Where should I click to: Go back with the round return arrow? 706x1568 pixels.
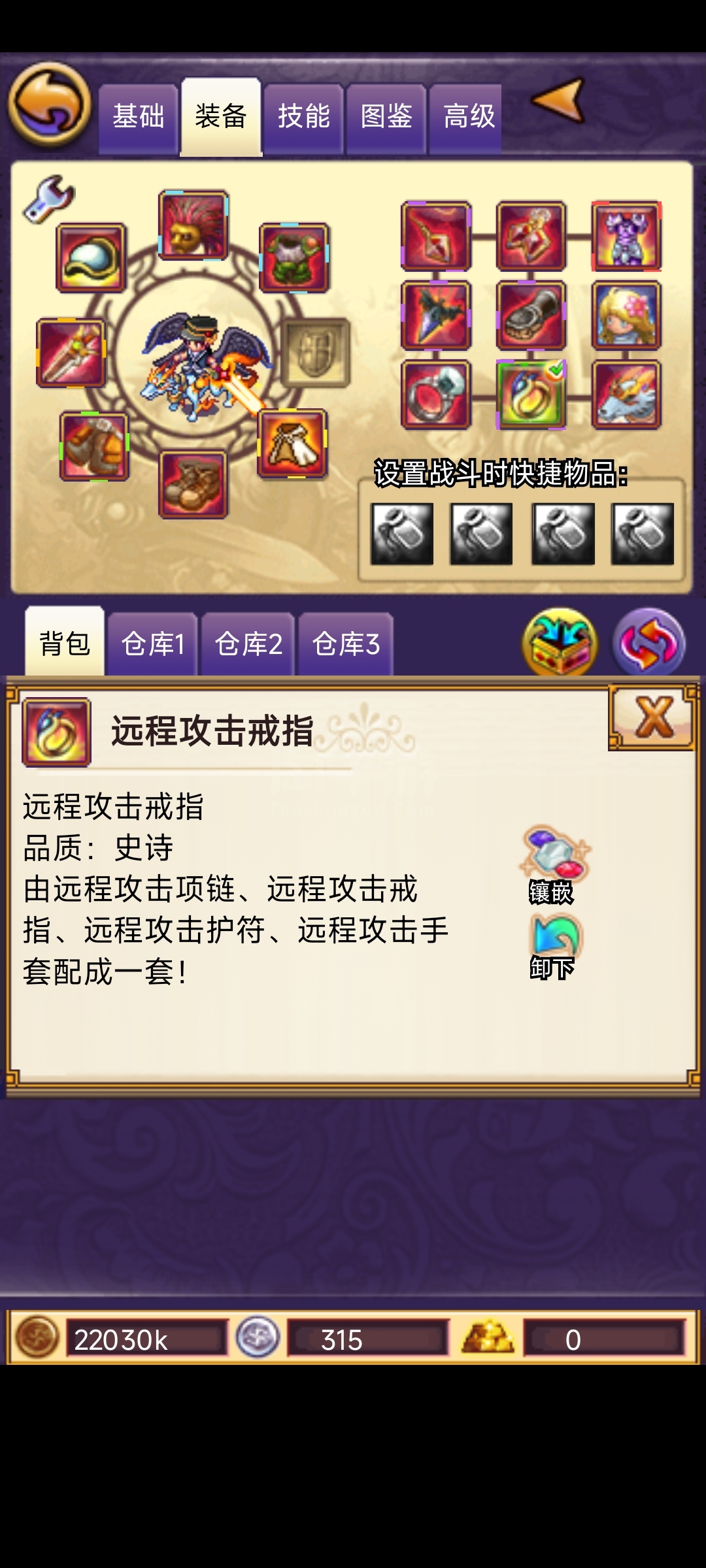(50, 105)
